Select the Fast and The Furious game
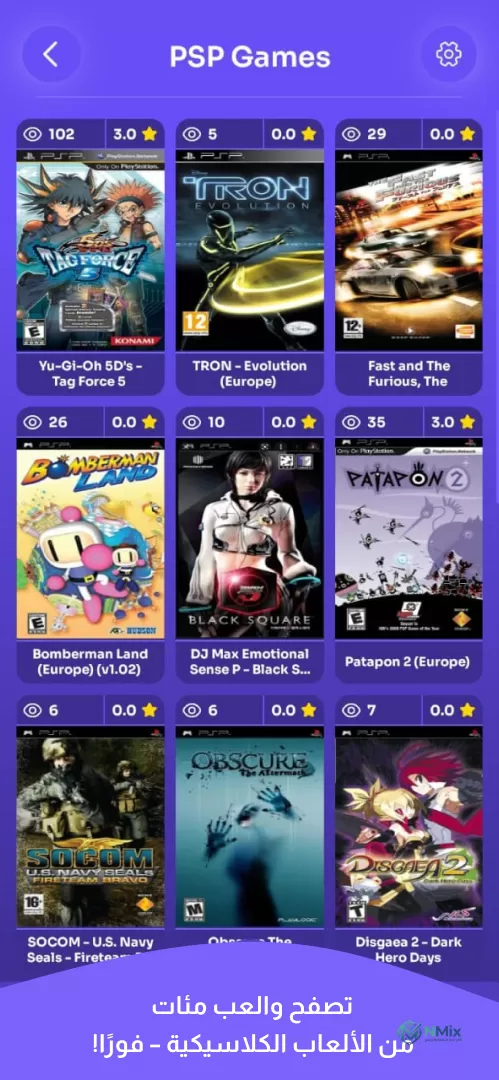The height and width of the screenshot is (1080, 499). pos(409,257)
